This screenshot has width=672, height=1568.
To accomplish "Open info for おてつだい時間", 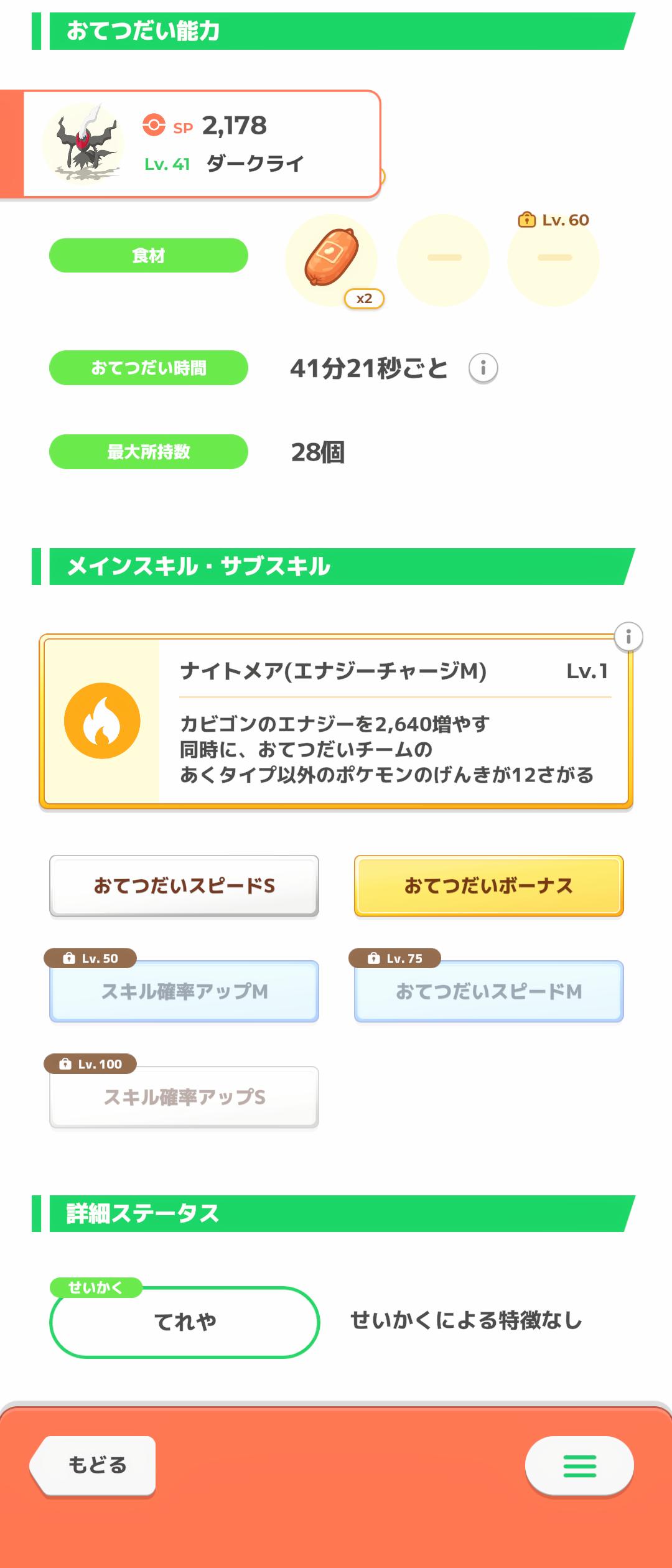I will pyautogui.click(x=483, y=368).
